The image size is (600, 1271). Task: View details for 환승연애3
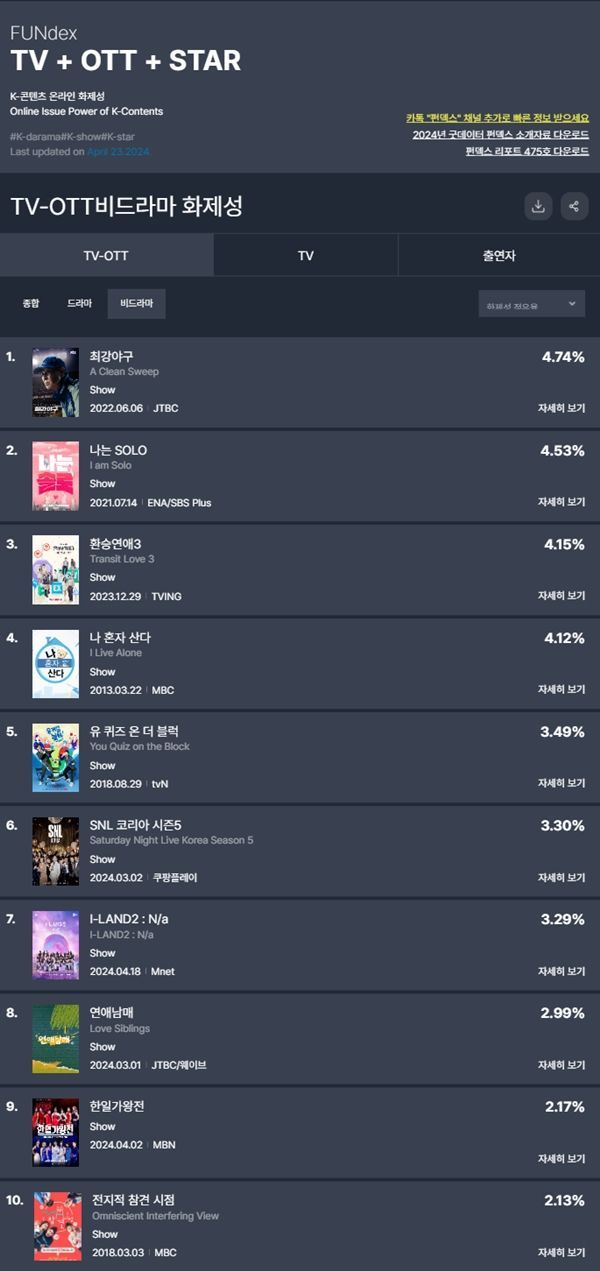[x=562, y=596]
